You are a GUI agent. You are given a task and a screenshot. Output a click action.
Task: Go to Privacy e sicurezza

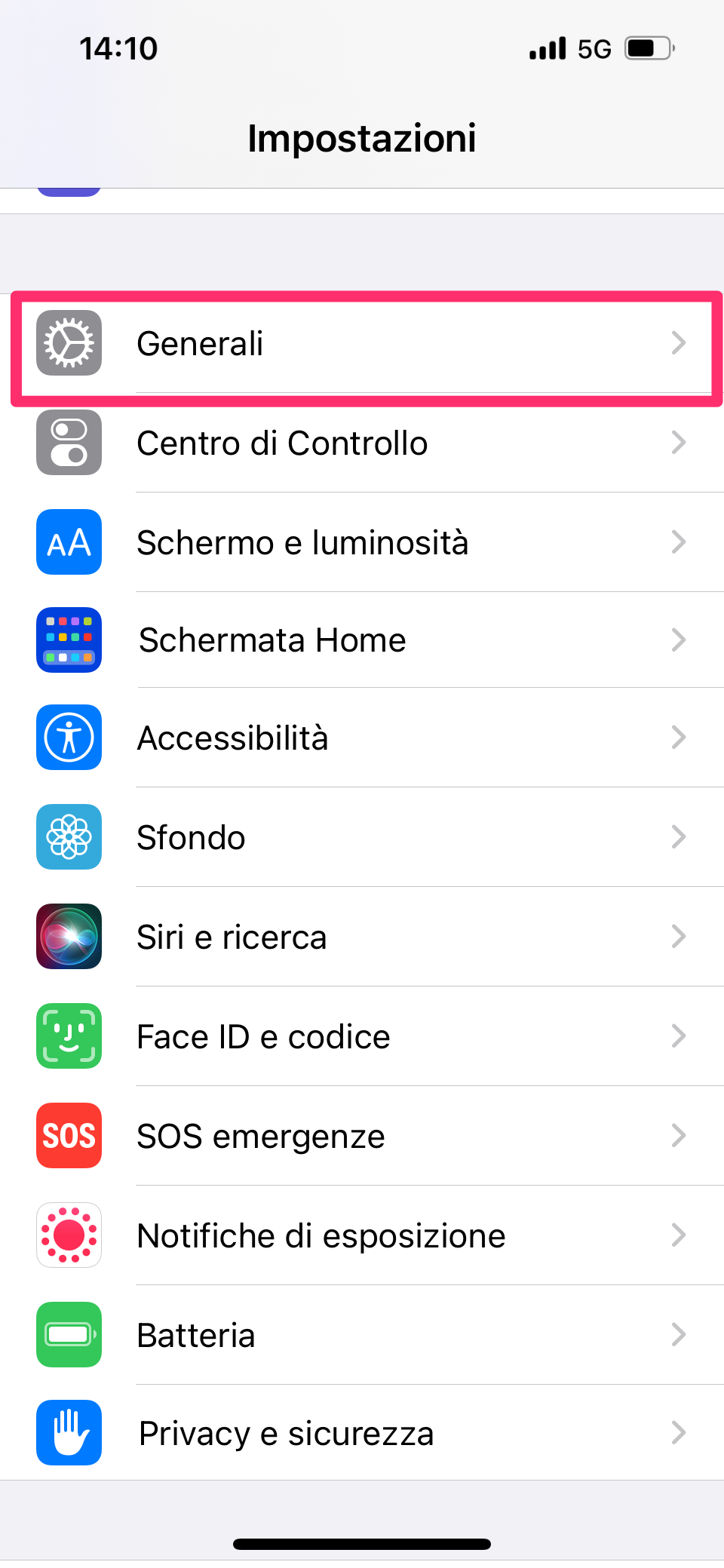362,1433
